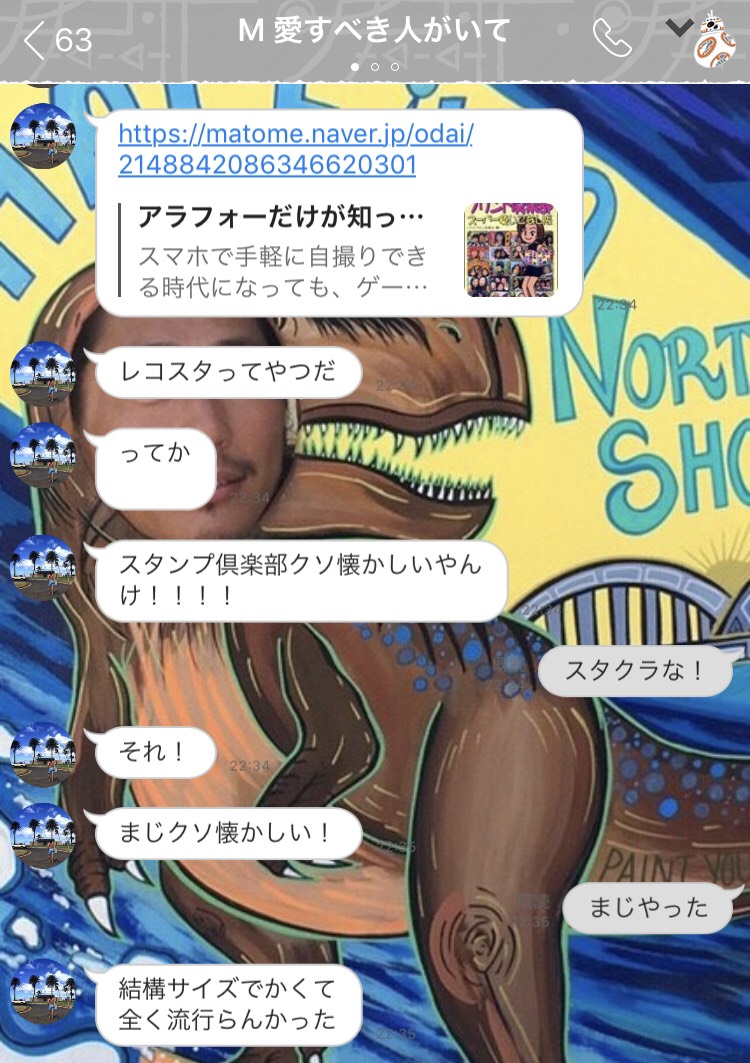Expand the chat menu chevron

point(679,28)
